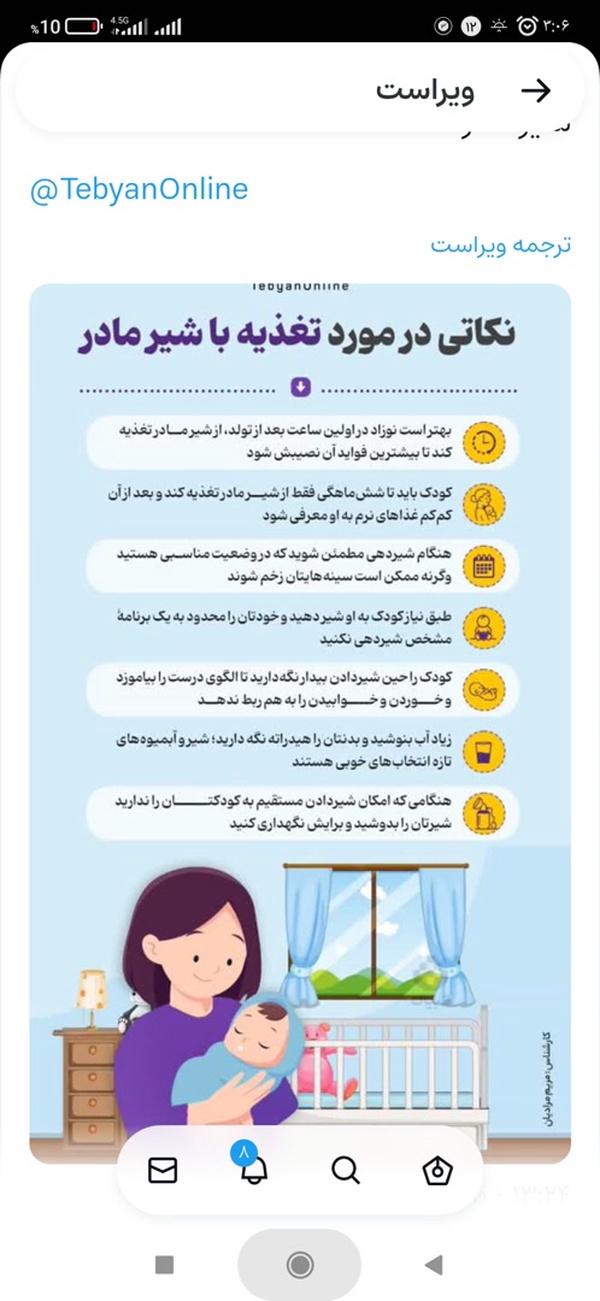The image size is (600, 1301).
Task: Go back using the header arrow
Action: coord(536,91)
